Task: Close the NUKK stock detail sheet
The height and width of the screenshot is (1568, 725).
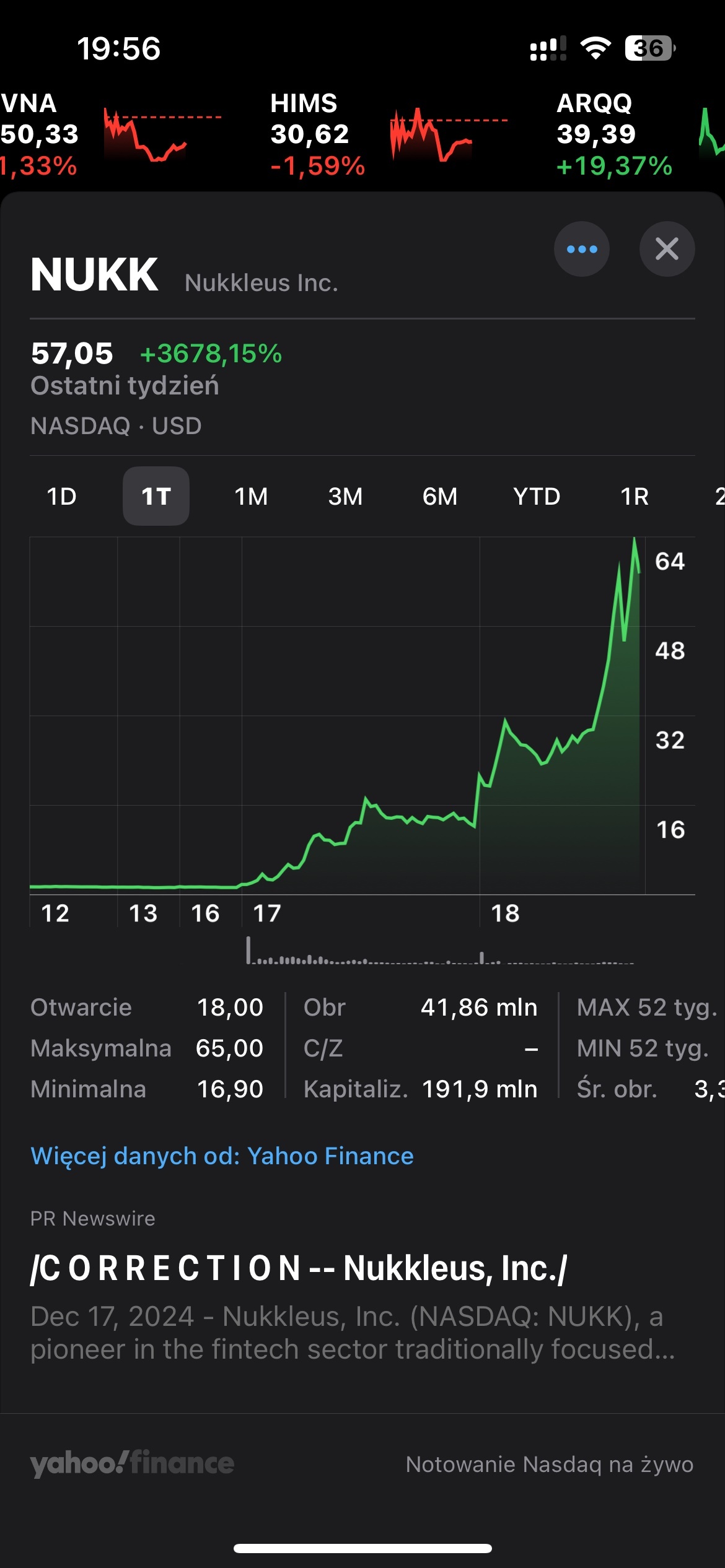Action: pyautogui.click(x=667, y=249)
